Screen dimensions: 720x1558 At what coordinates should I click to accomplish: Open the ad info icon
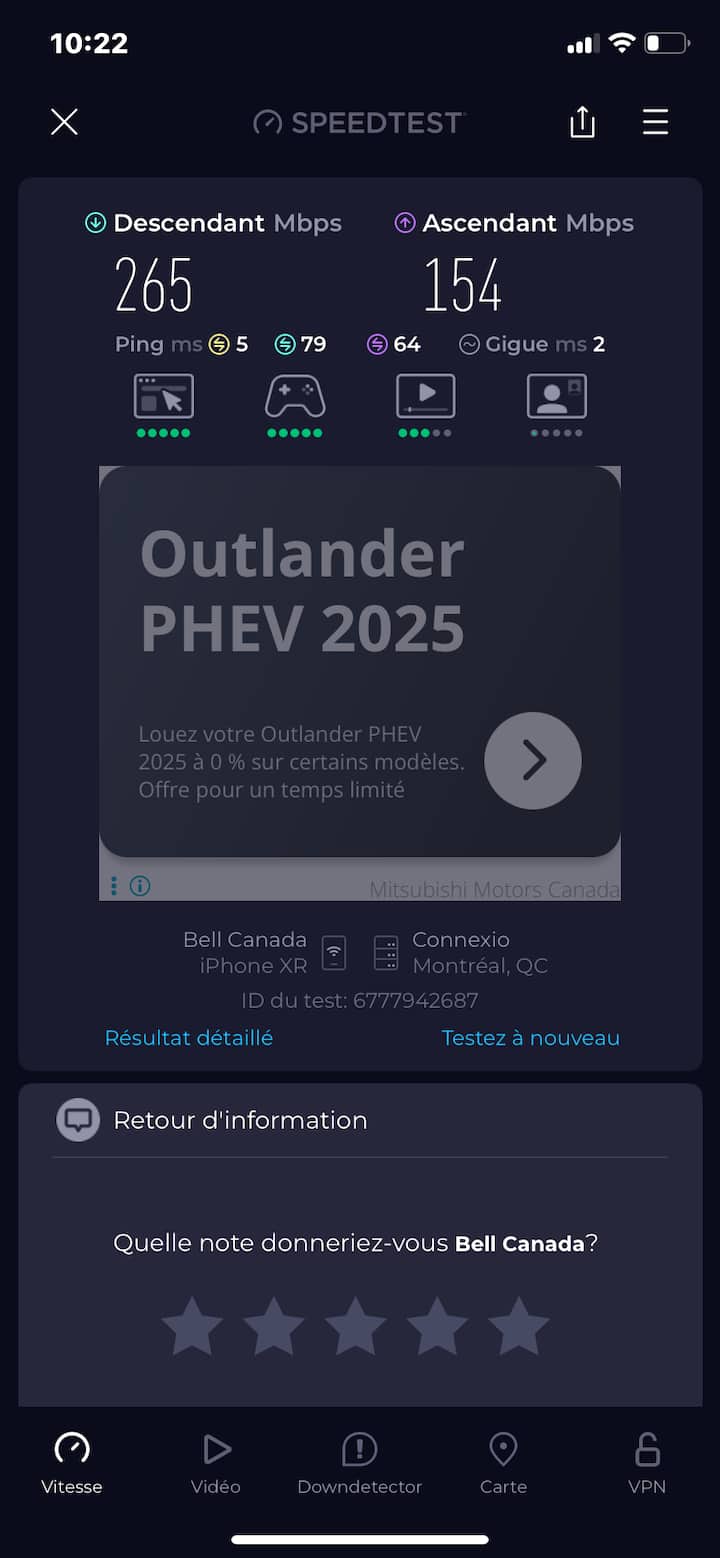(140, 886)
